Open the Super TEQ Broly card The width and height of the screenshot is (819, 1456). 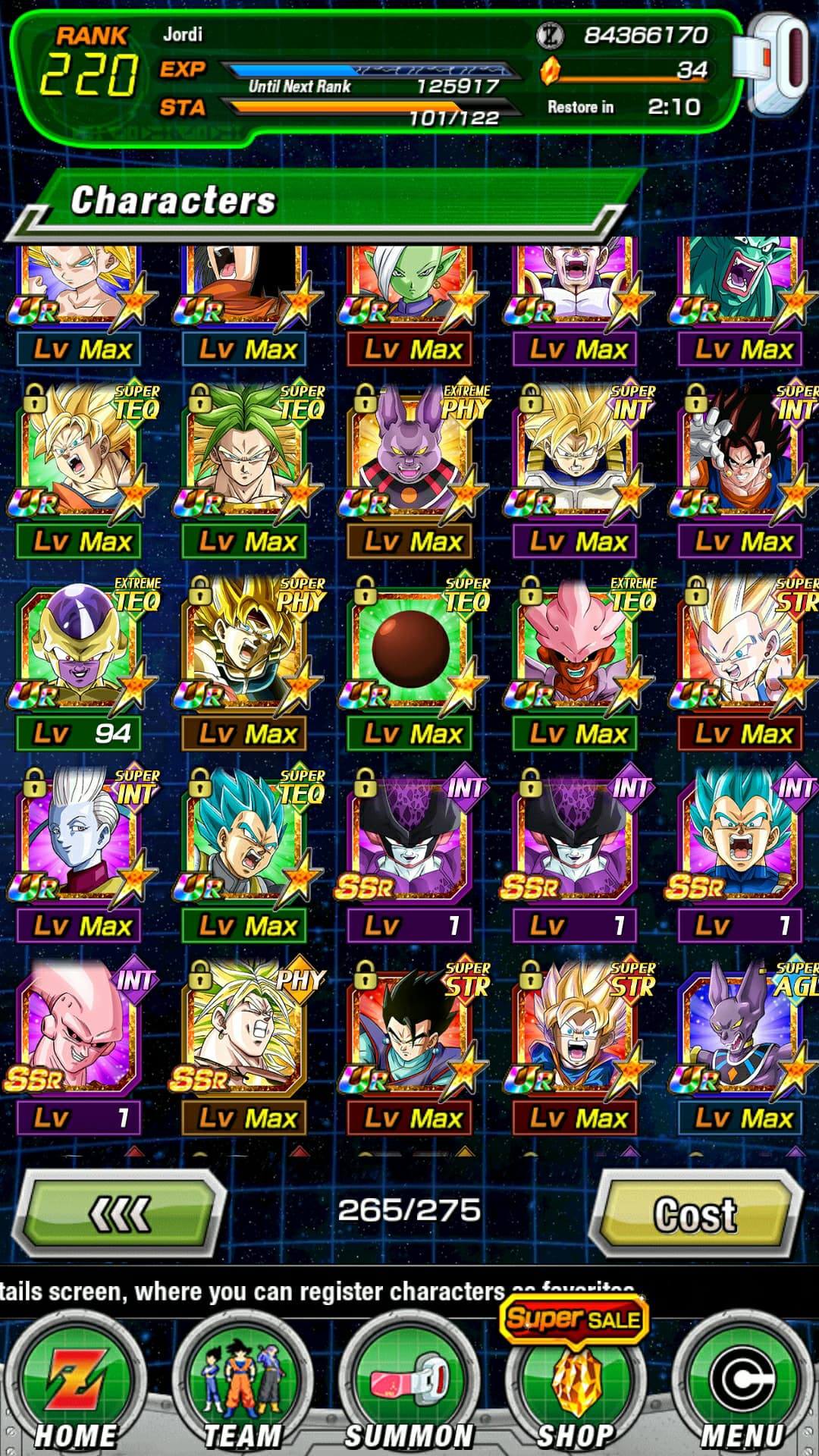click(x=244, y=455)
